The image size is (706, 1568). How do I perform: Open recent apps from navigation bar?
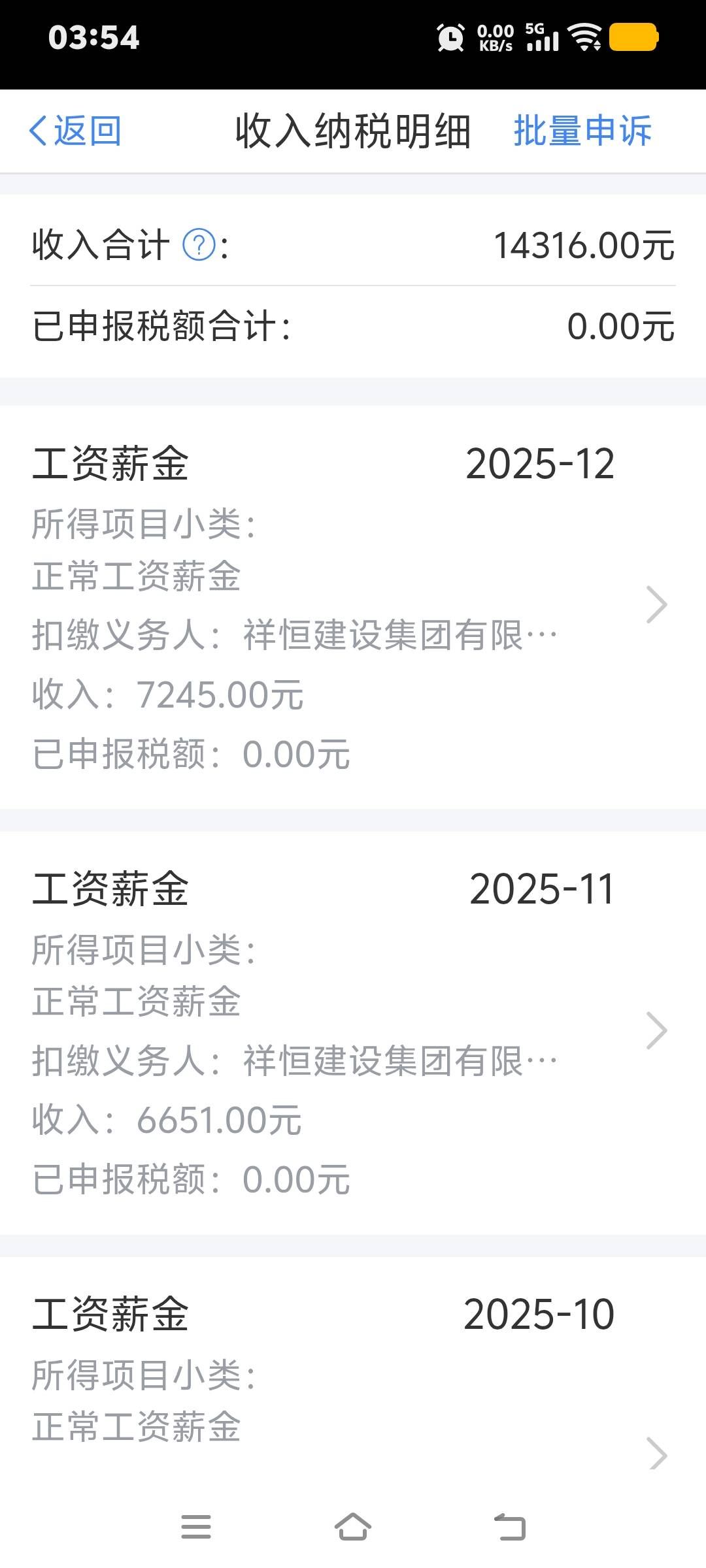196,1527
